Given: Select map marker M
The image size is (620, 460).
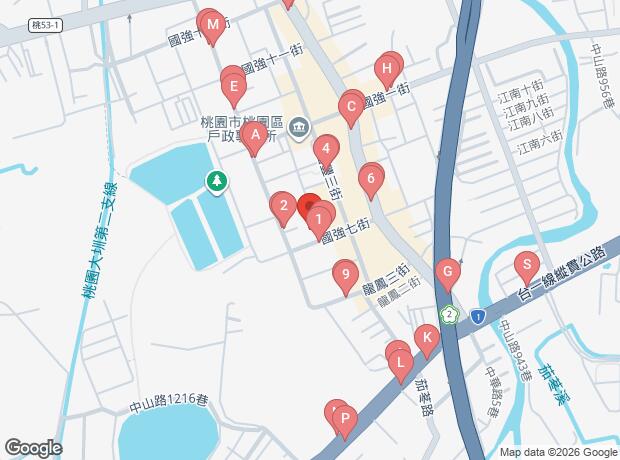Looking at the screenshot, I should tap(212, 24).
